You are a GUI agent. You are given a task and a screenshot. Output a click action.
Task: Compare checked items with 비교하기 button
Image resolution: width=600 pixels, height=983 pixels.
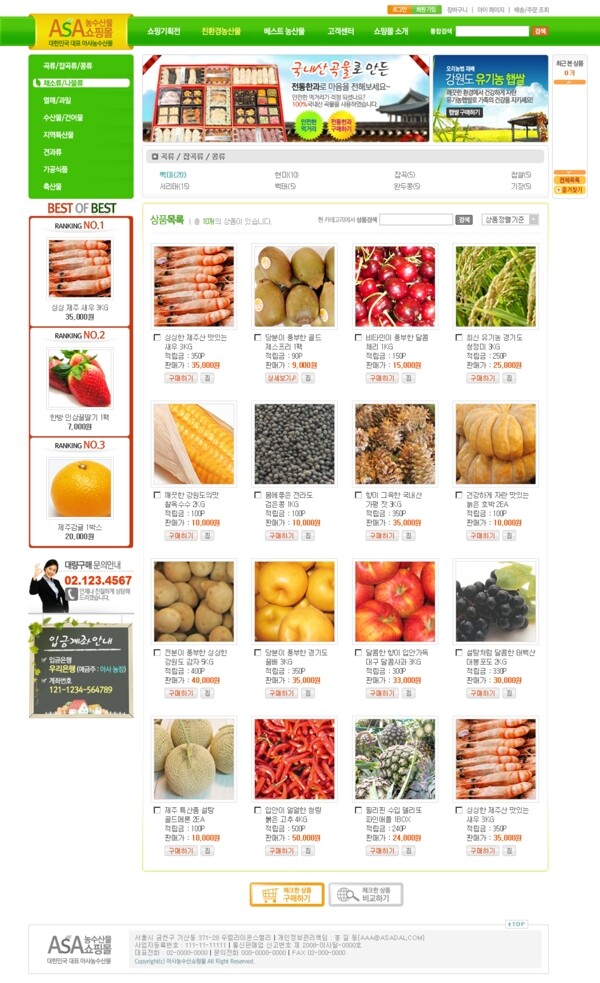(365, 894)
